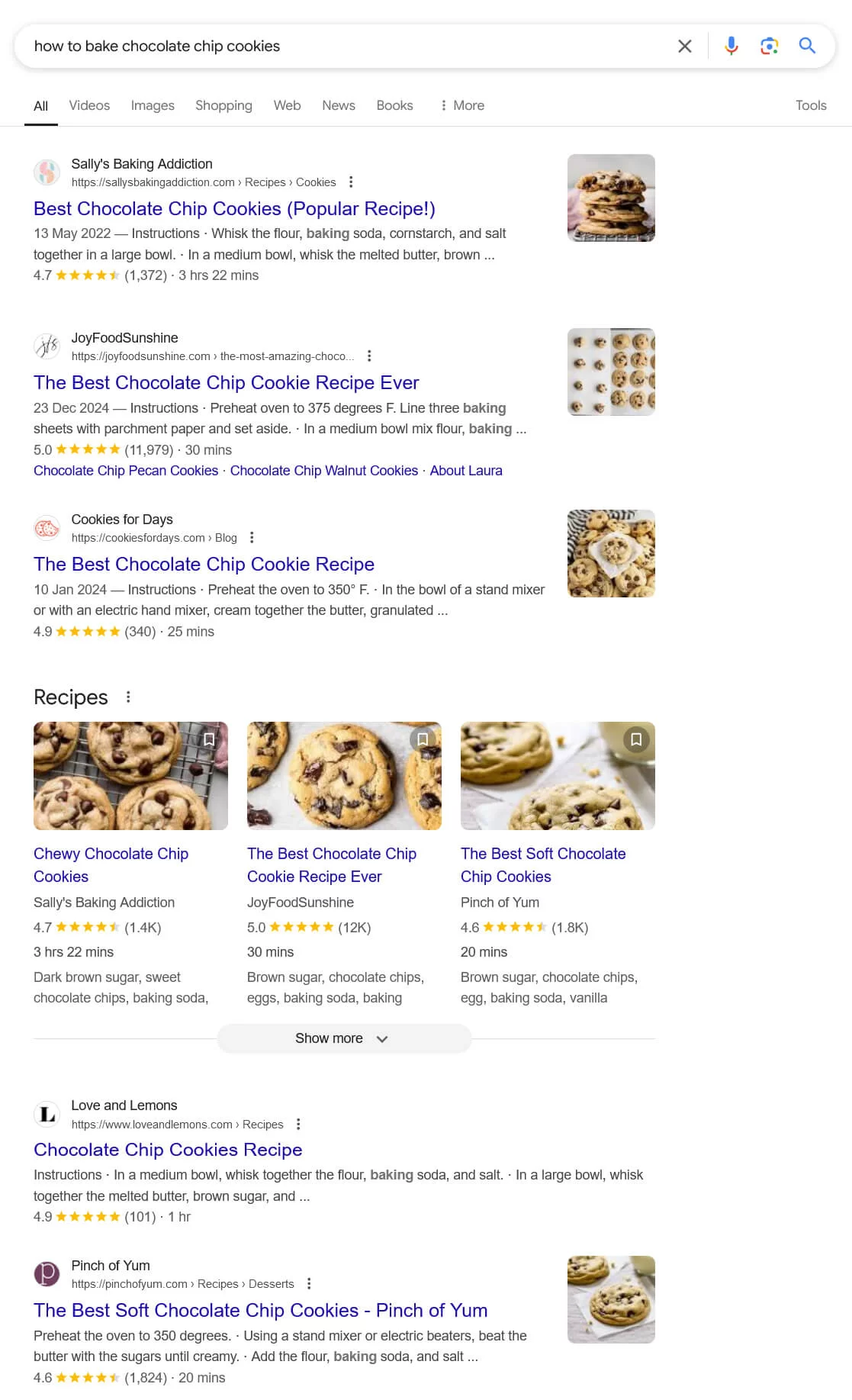The height and width of the screenshot is (1400, 852).
Task: Open Google Lens image search
Action: coord(769,46)
